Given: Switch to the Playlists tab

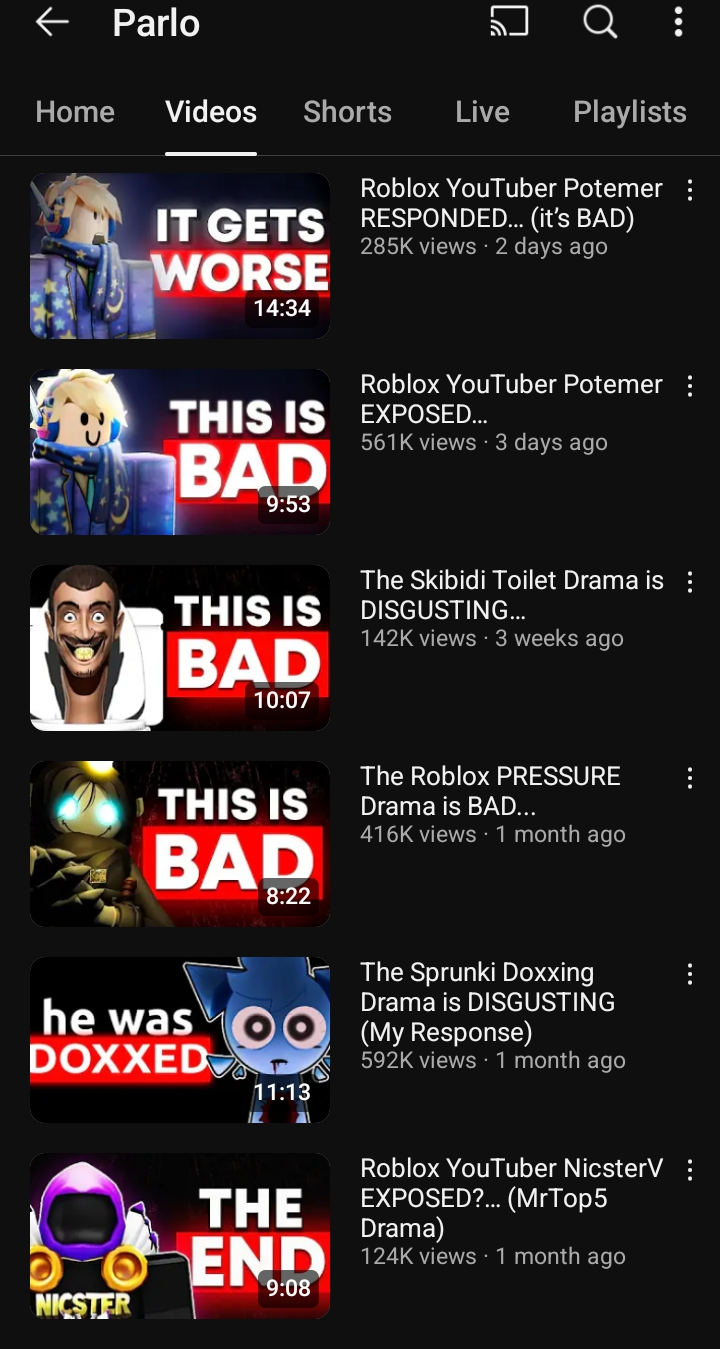Looking at the screenshot, I should point(629,112).
